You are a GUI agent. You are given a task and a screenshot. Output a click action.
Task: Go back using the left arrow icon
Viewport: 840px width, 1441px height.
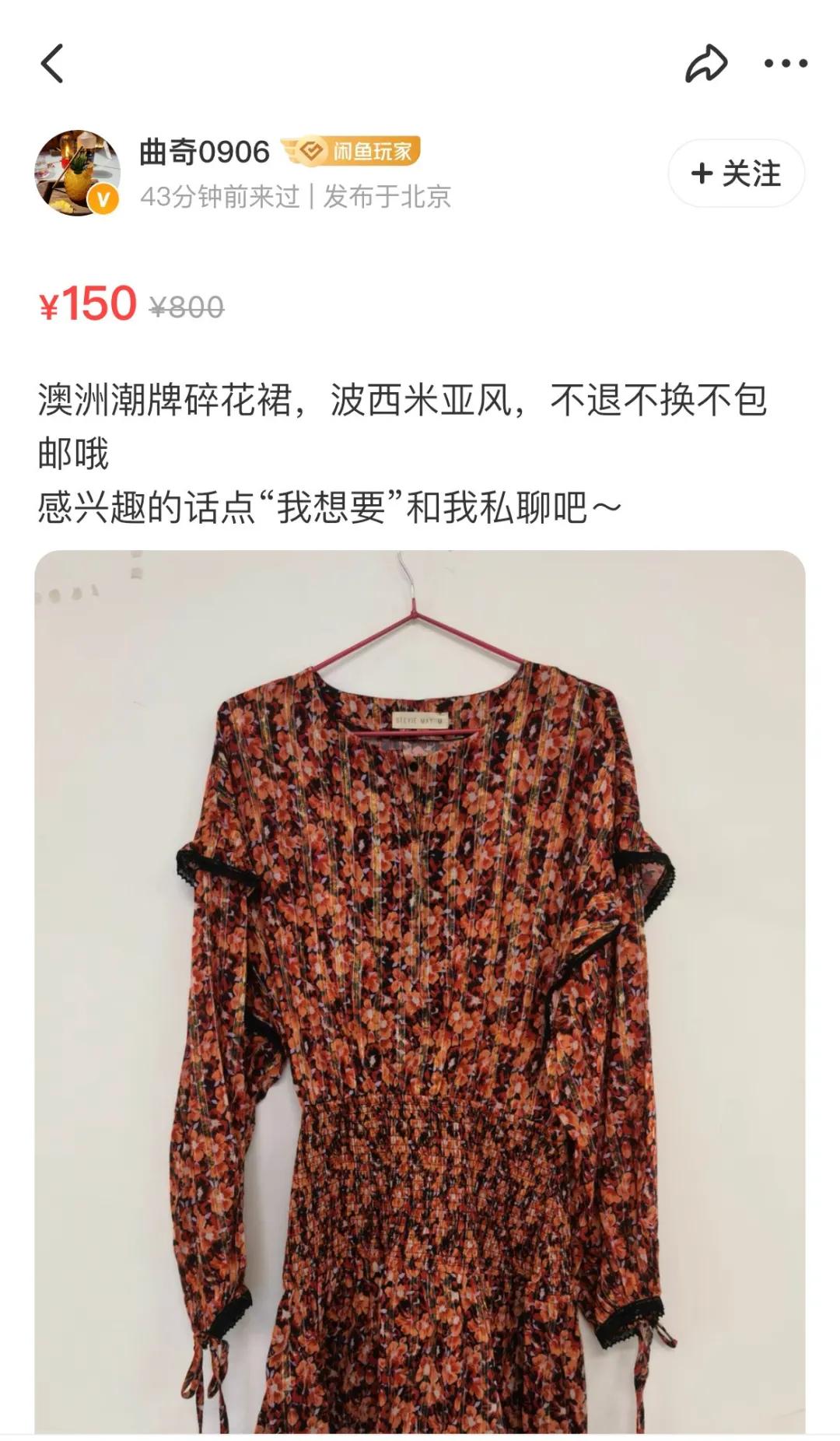point(54,62)
